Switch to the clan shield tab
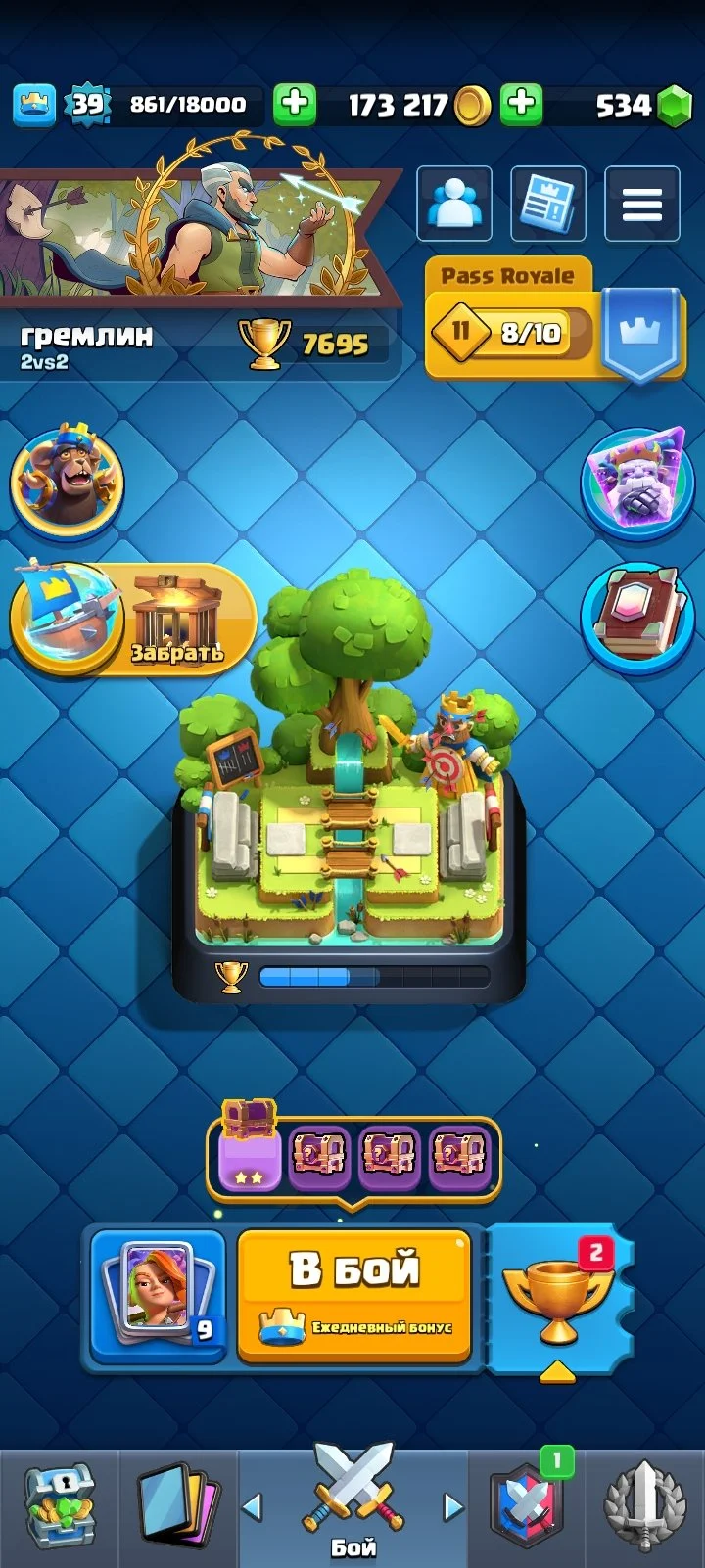 click(527, 1507)
